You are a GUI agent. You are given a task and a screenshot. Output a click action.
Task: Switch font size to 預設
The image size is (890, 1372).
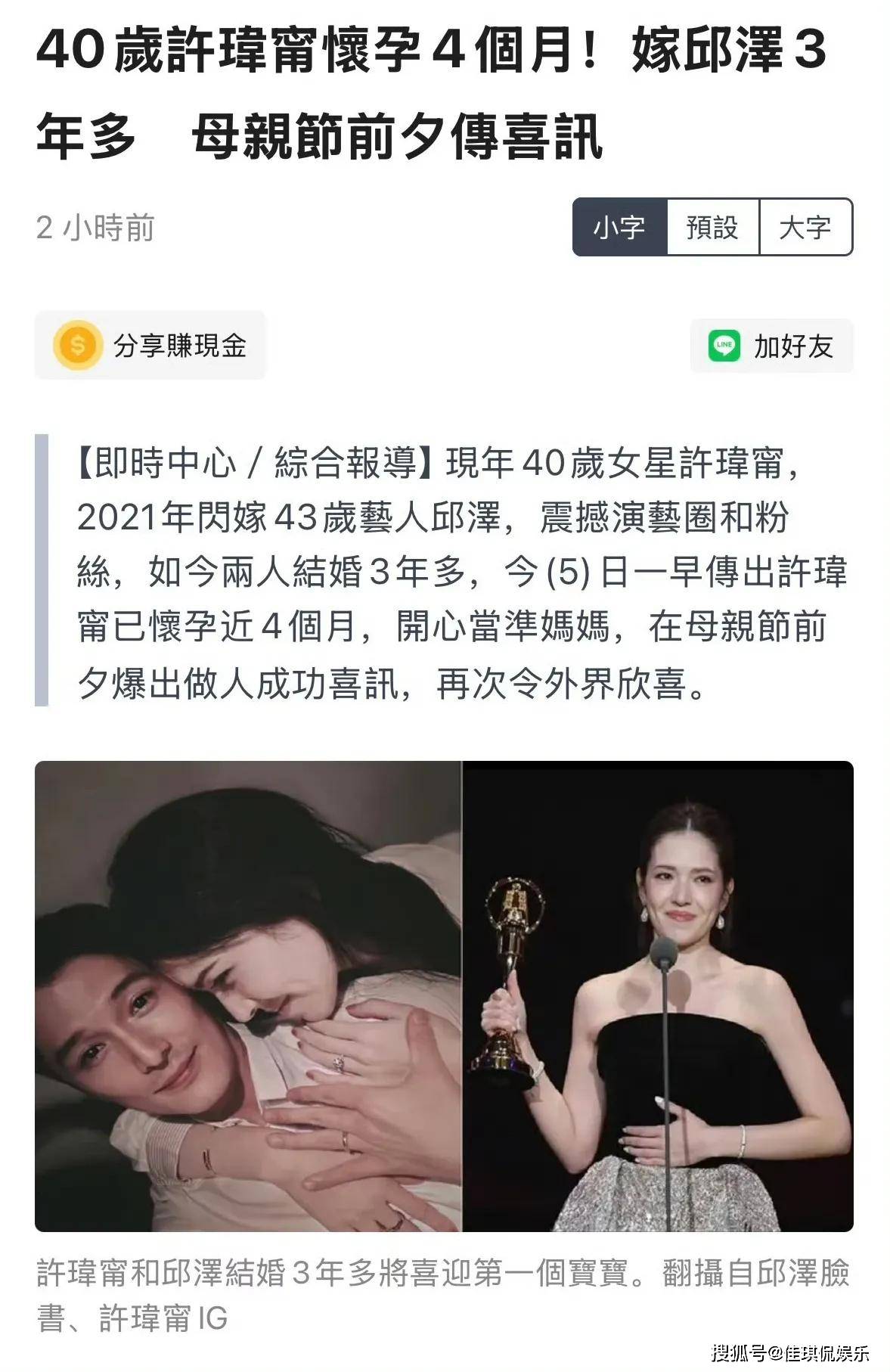coord(712,227)
